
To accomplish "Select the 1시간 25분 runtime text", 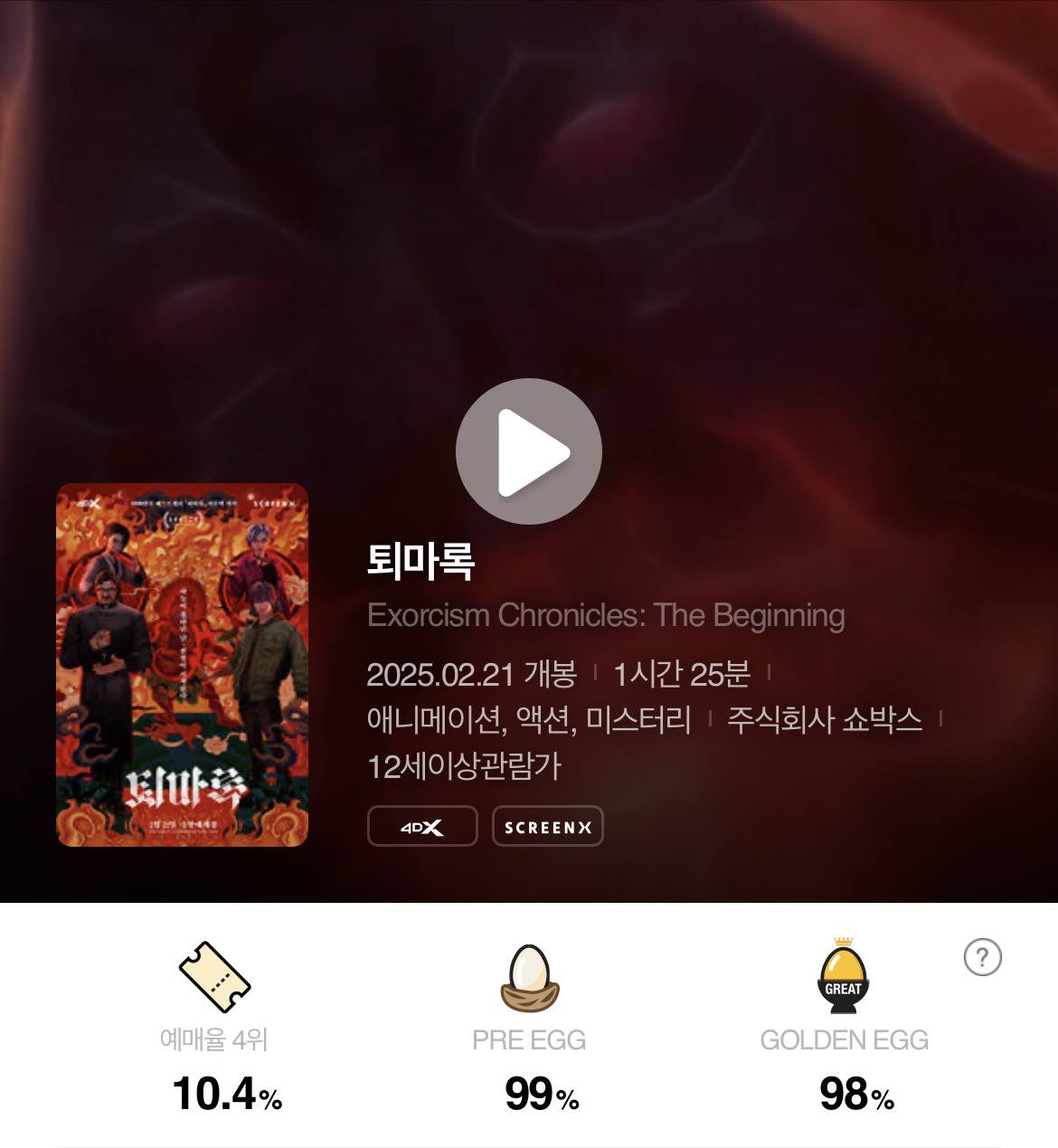I will (685, 673).
